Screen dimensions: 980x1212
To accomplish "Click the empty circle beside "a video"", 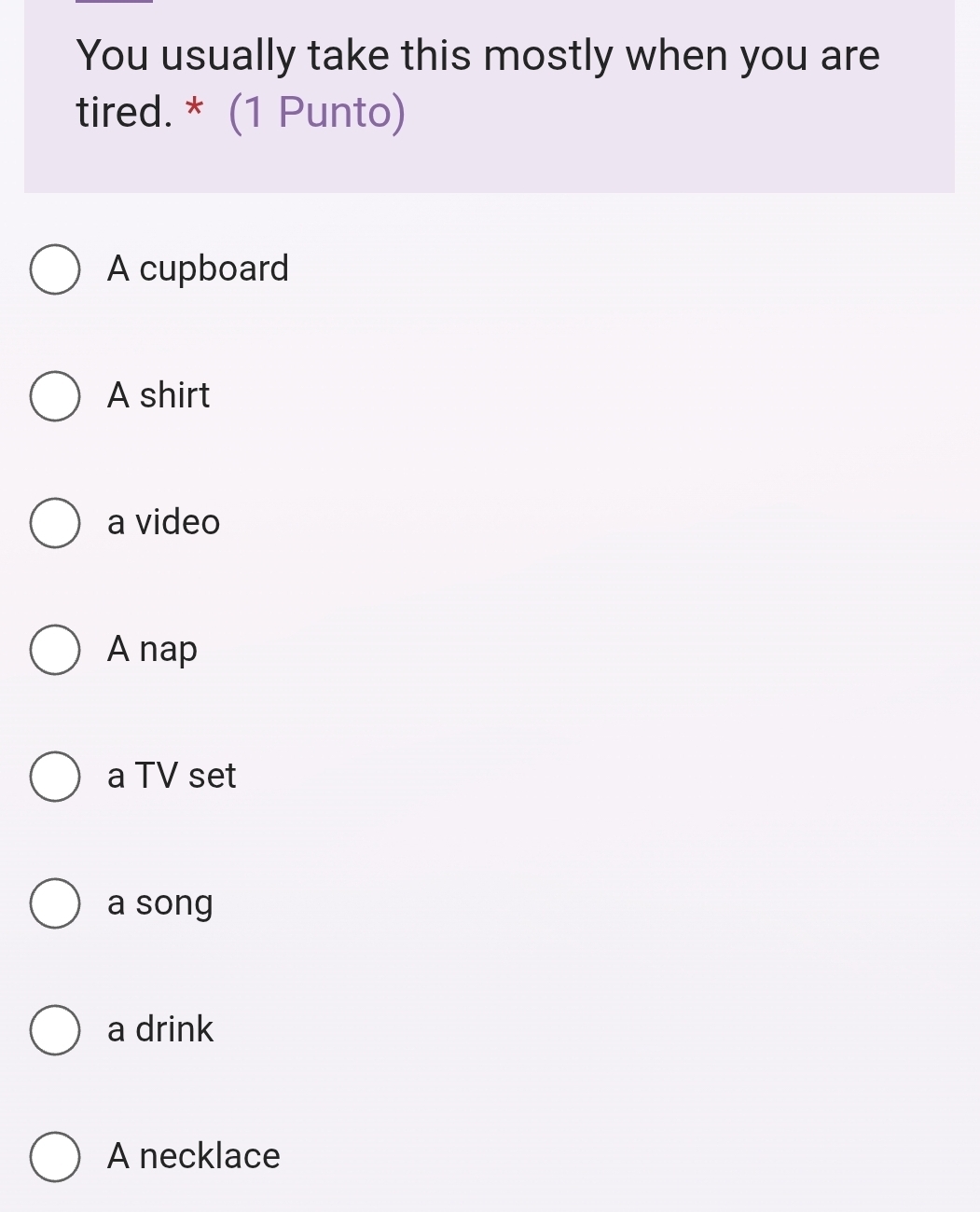I will click(x=55, y=523).
